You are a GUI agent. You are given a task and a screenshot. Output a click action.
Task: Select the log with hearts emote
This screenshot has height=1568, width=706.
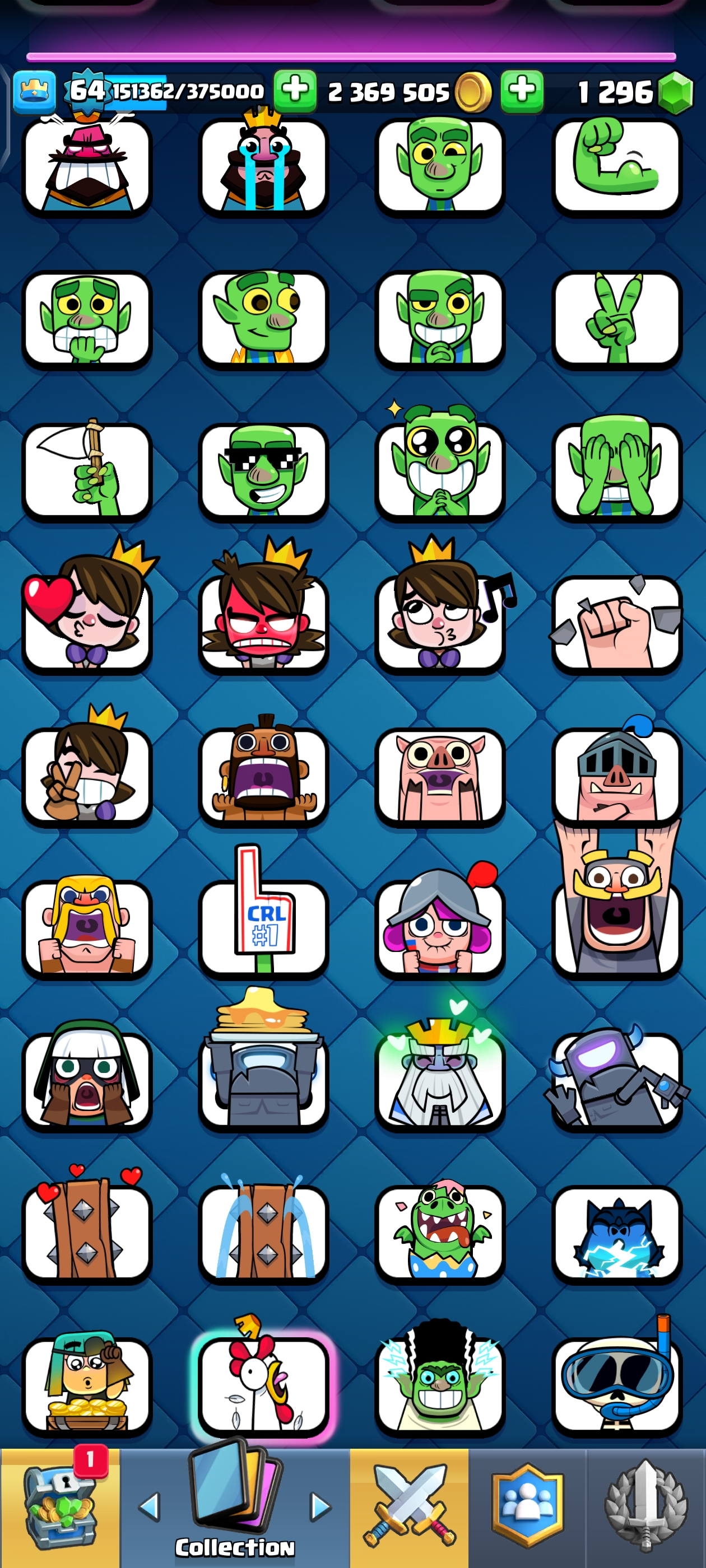86,1233
